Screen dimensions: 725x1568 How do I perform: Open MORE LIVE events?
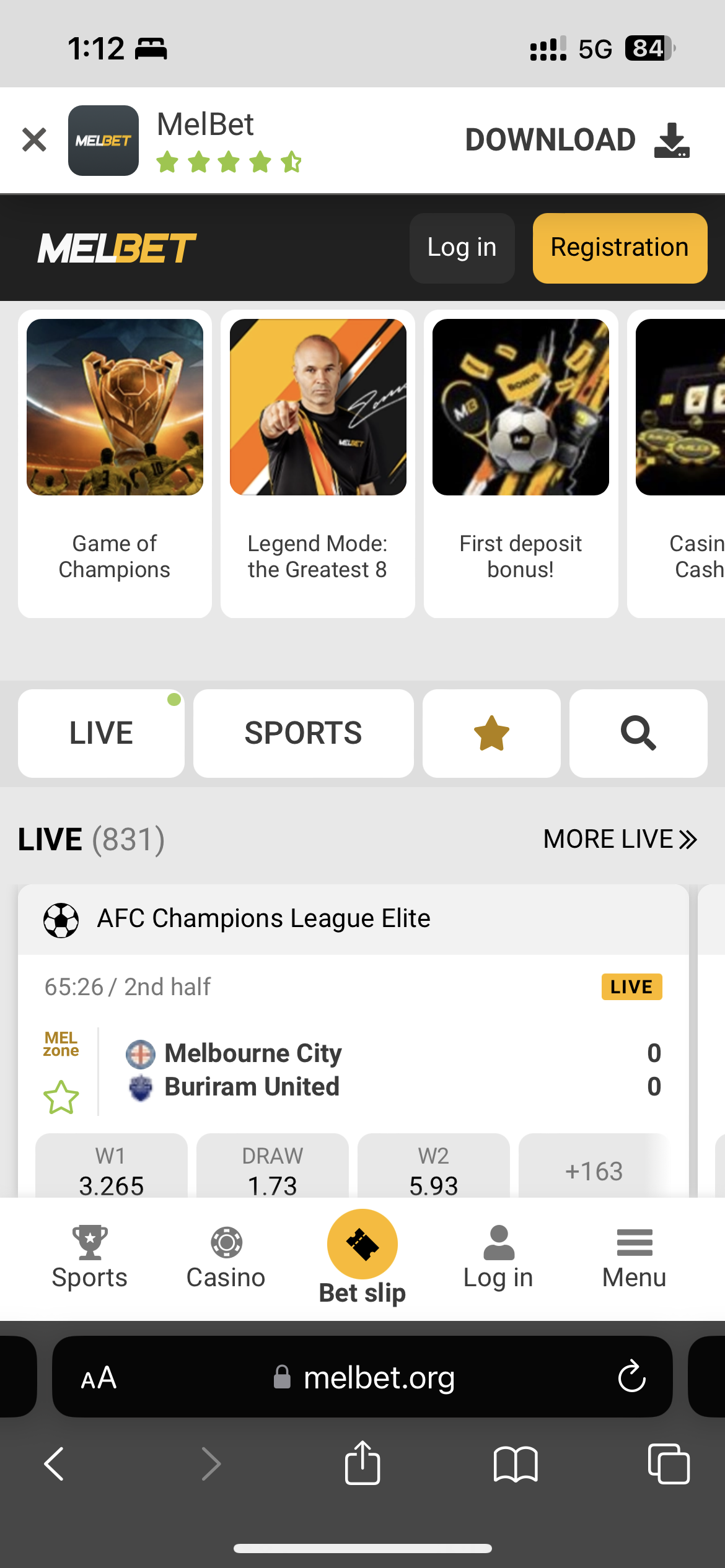[x=620, y=840]
